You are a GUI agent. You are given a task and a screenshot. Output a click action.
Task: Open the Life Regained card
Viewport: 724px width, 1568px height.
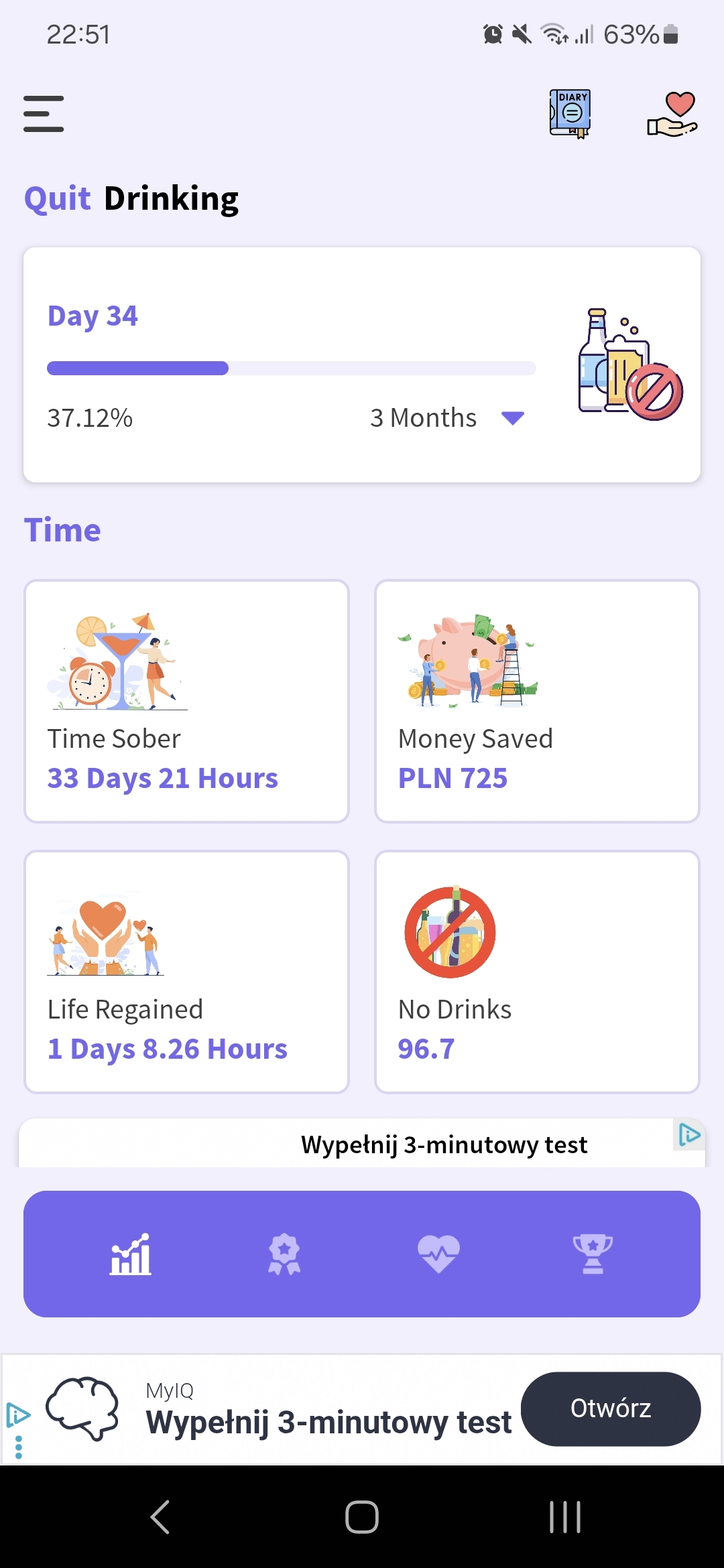186,972
